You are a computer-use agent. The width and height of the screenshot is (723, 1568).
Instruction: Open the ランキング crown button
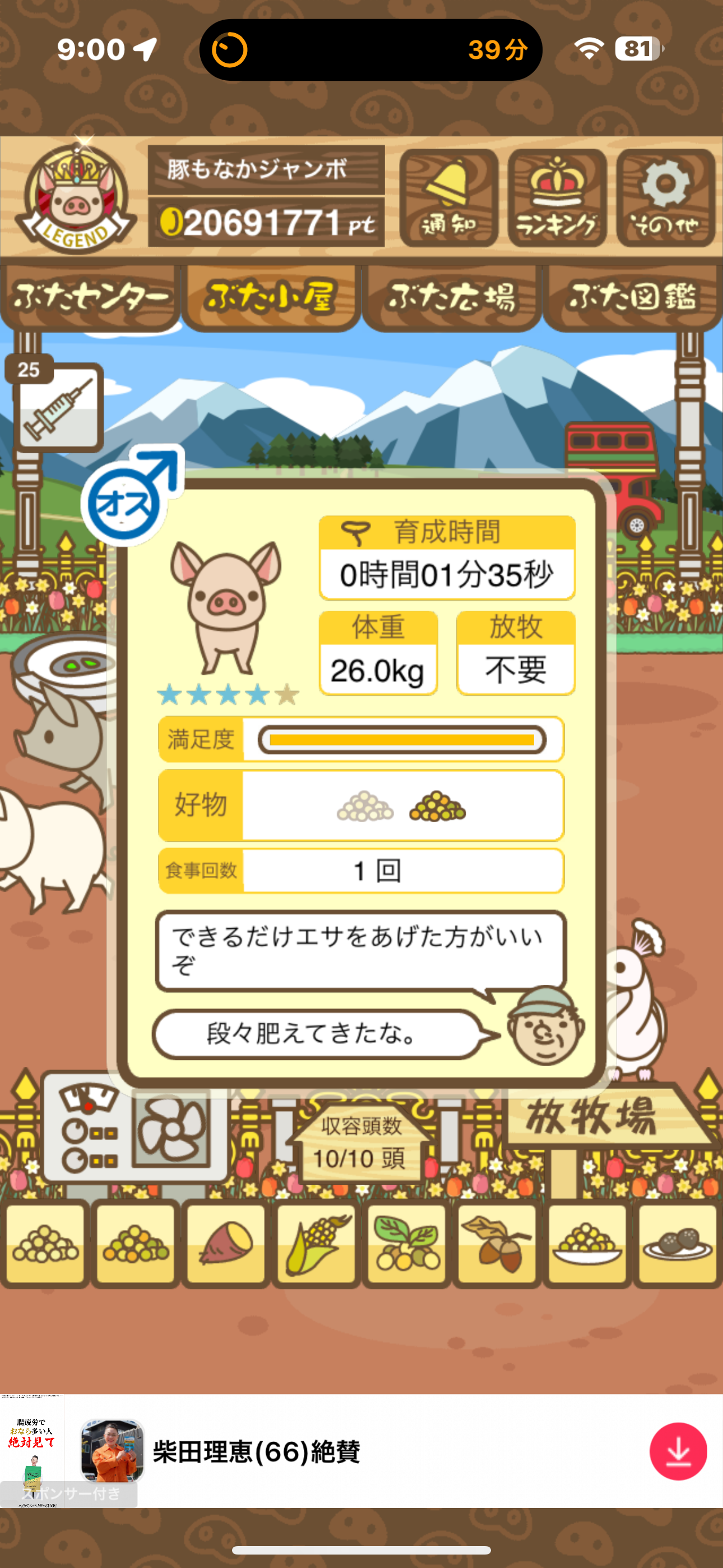click(557, 199)
